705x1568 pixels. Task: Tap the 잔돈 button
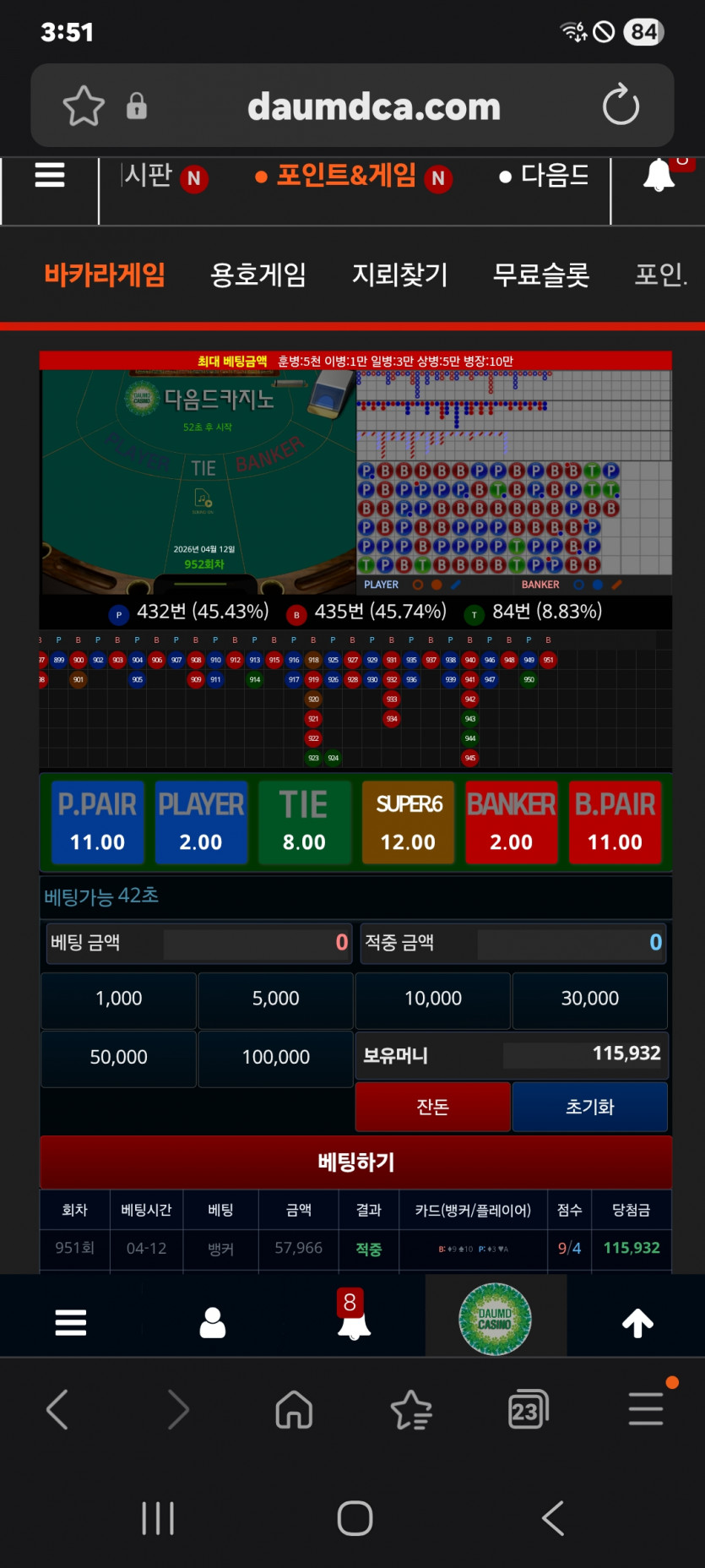(433, 1107)
